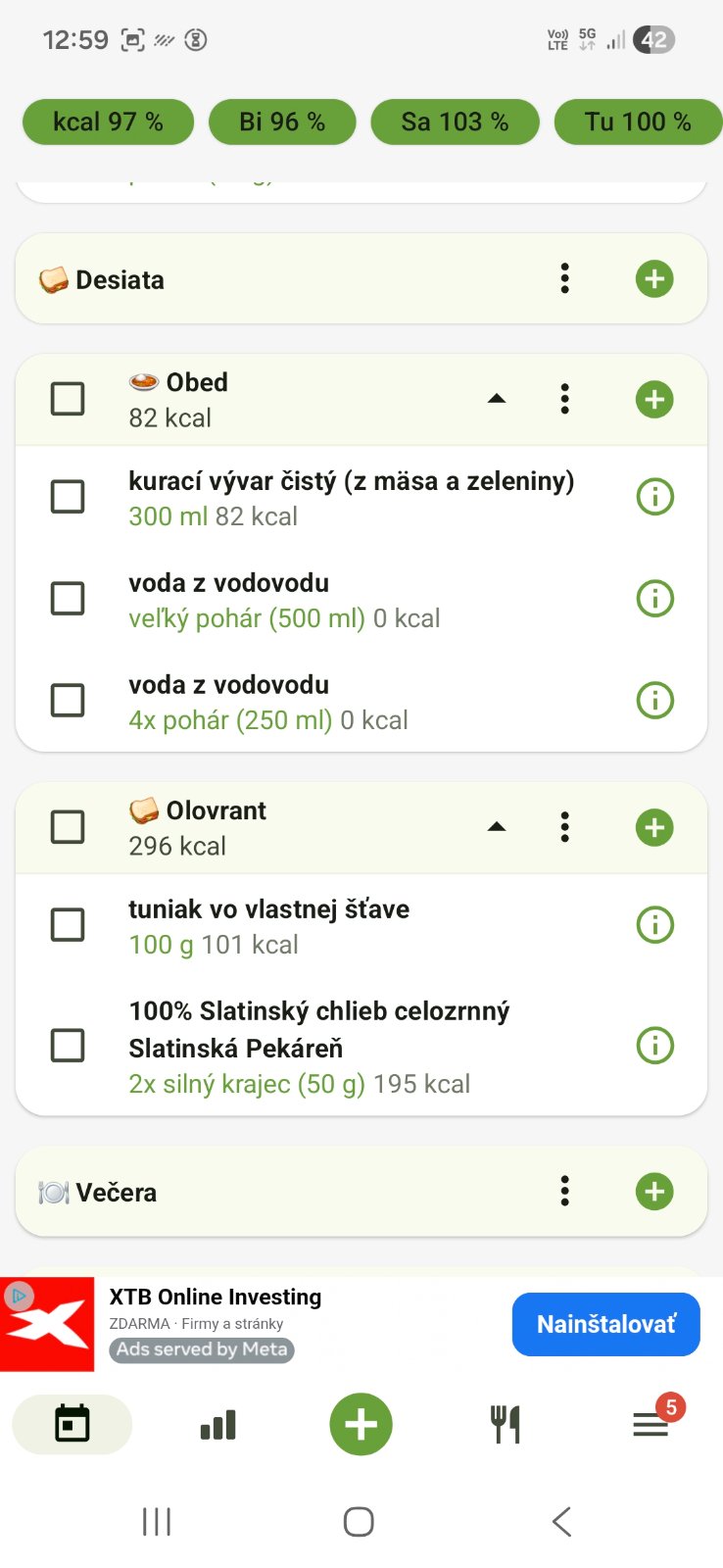
Task: View info for kurací vývar čistý
Action: pos(654,497)
